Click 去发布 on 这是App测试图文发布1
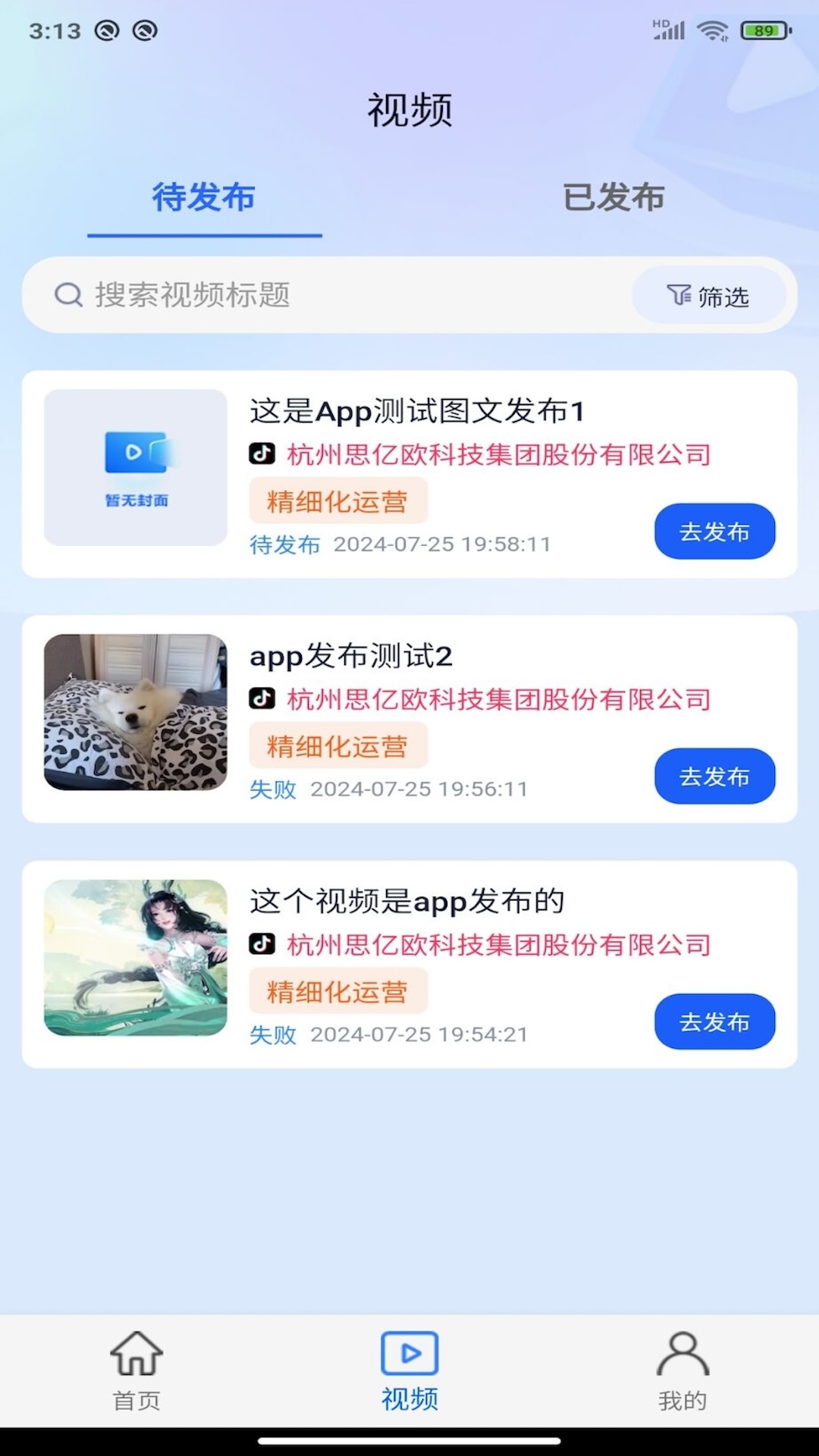This screenshot has width=819, height=1456. pyautogui.click(x=714, y=532)
